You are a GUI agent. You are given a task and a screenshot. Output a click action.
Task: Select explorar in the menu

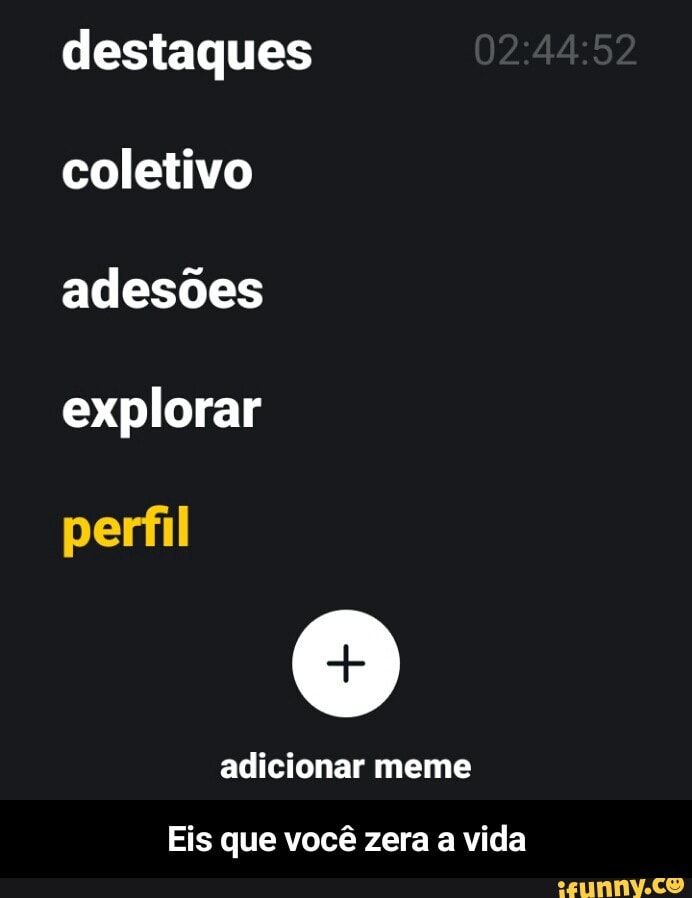tap(161, 410)
